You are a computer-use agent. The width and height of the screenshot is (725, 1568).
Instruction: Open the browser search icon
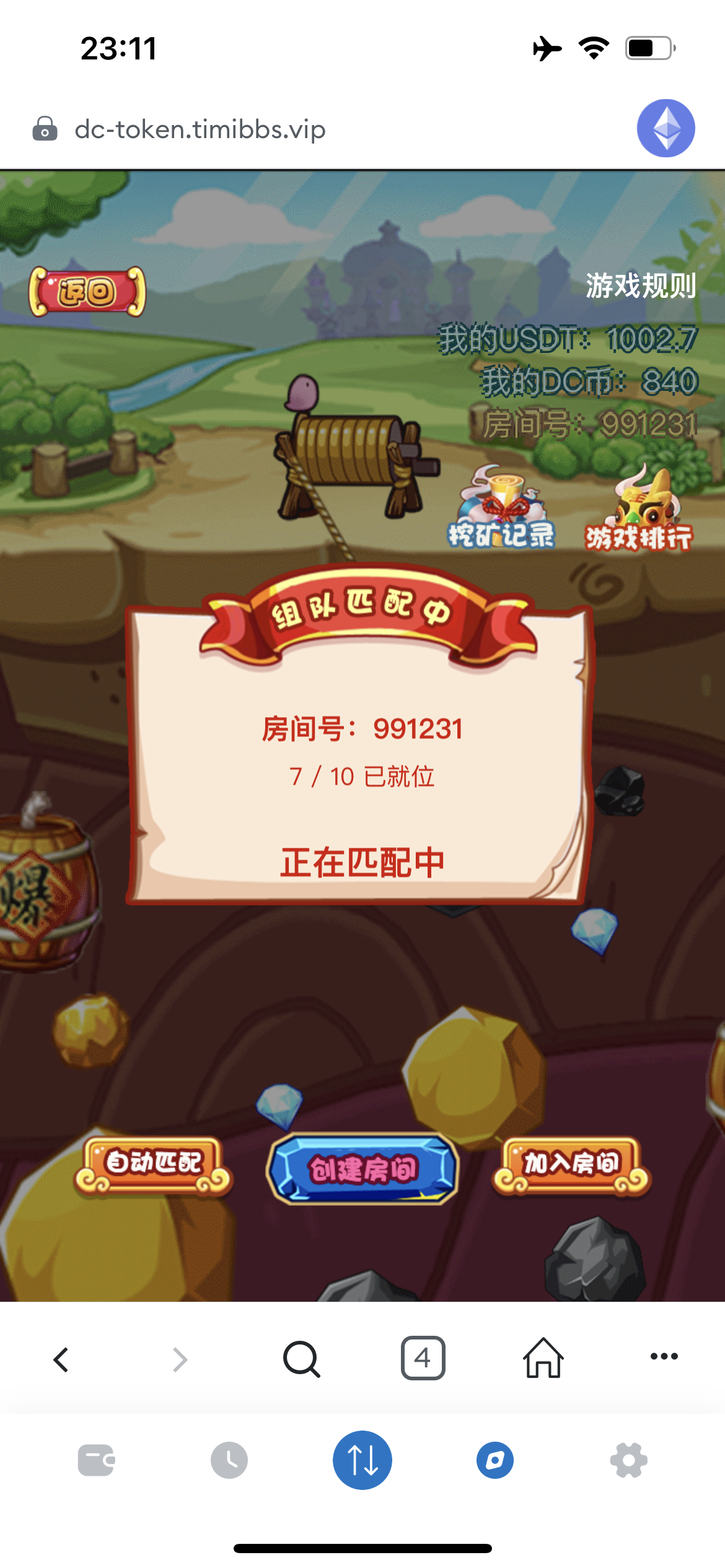pos(301,1359)
